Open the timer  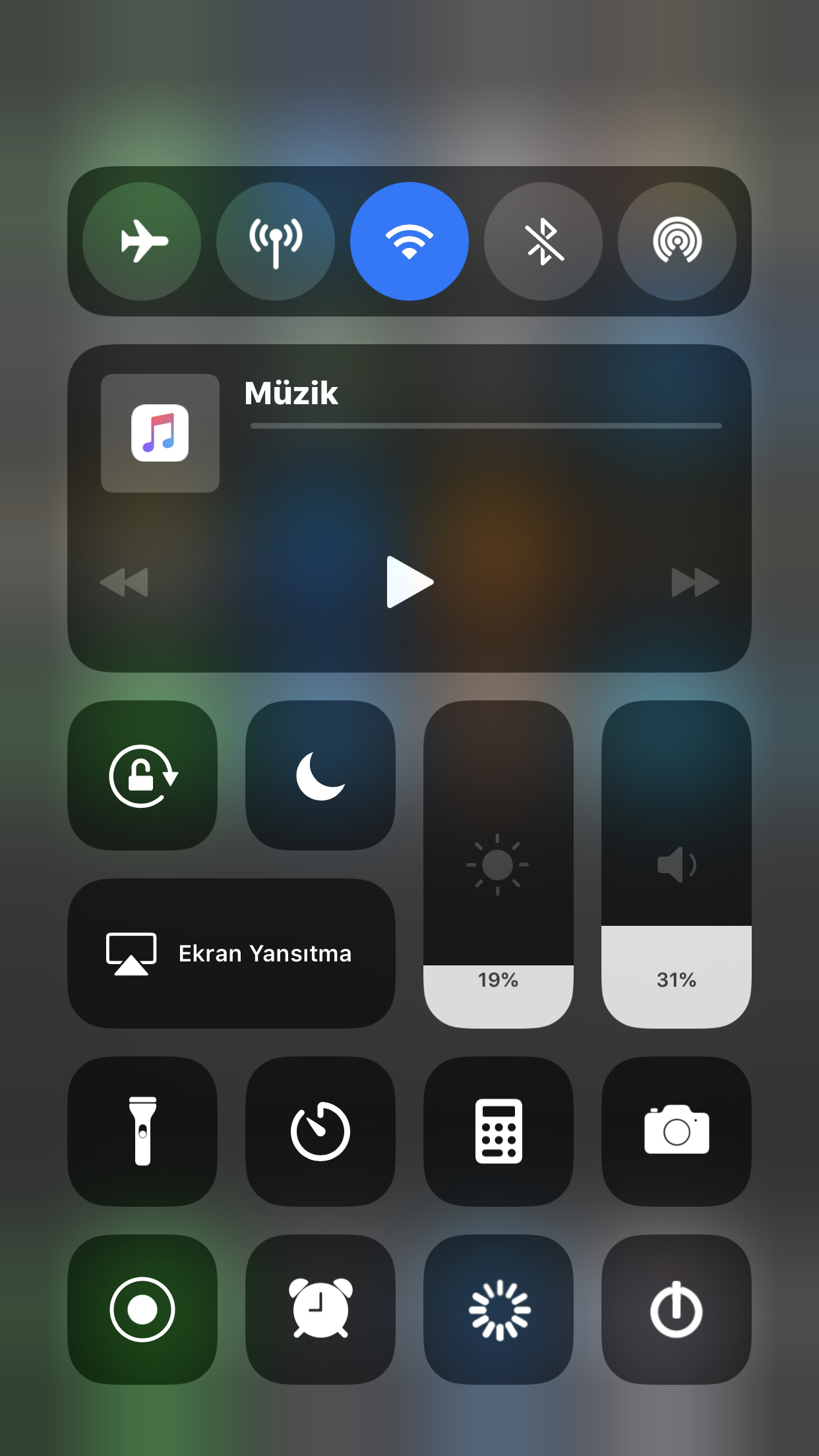pyautogui.click(x=320, y=1132)
